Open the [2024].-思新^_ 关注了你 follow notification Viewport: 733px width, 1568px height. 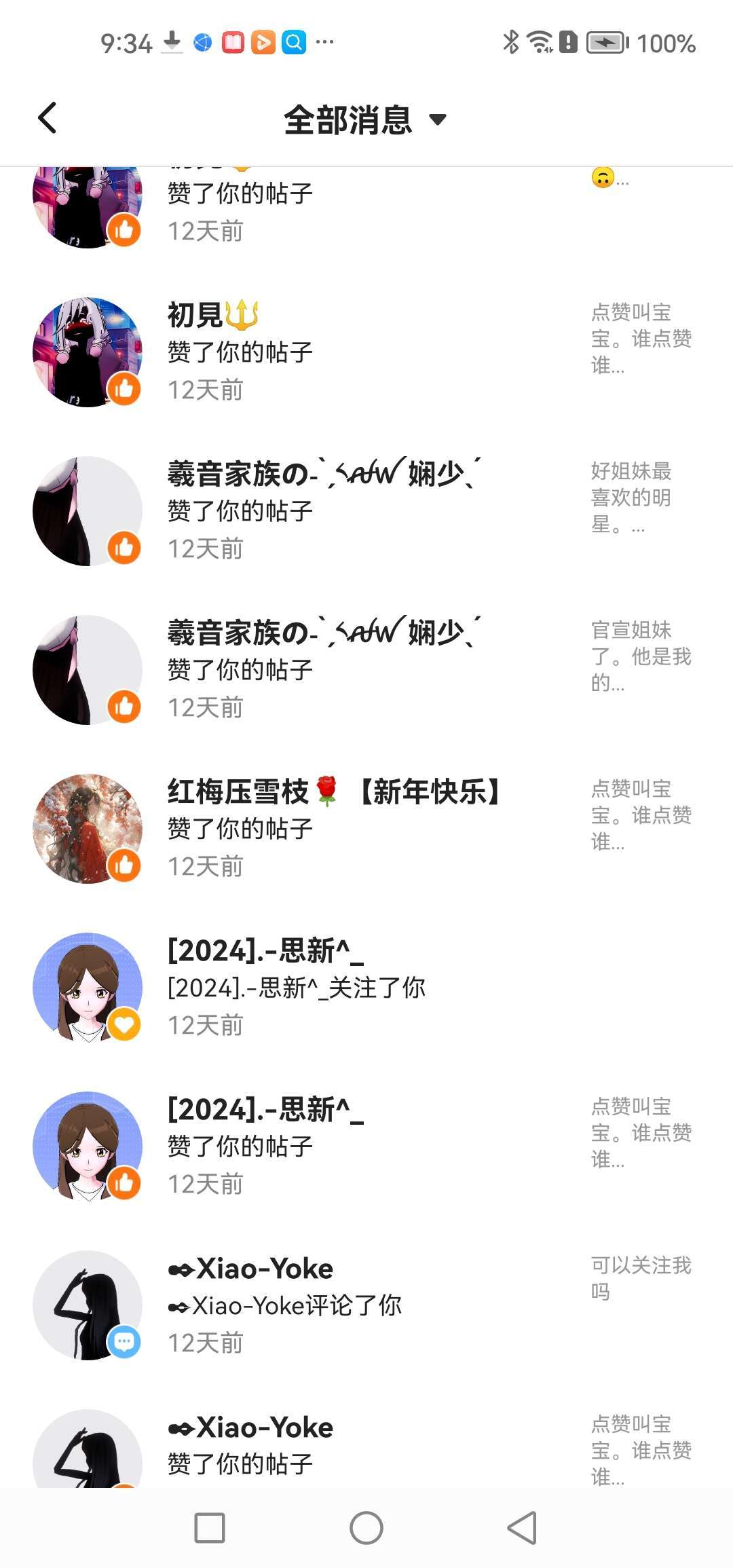(366, 987)
